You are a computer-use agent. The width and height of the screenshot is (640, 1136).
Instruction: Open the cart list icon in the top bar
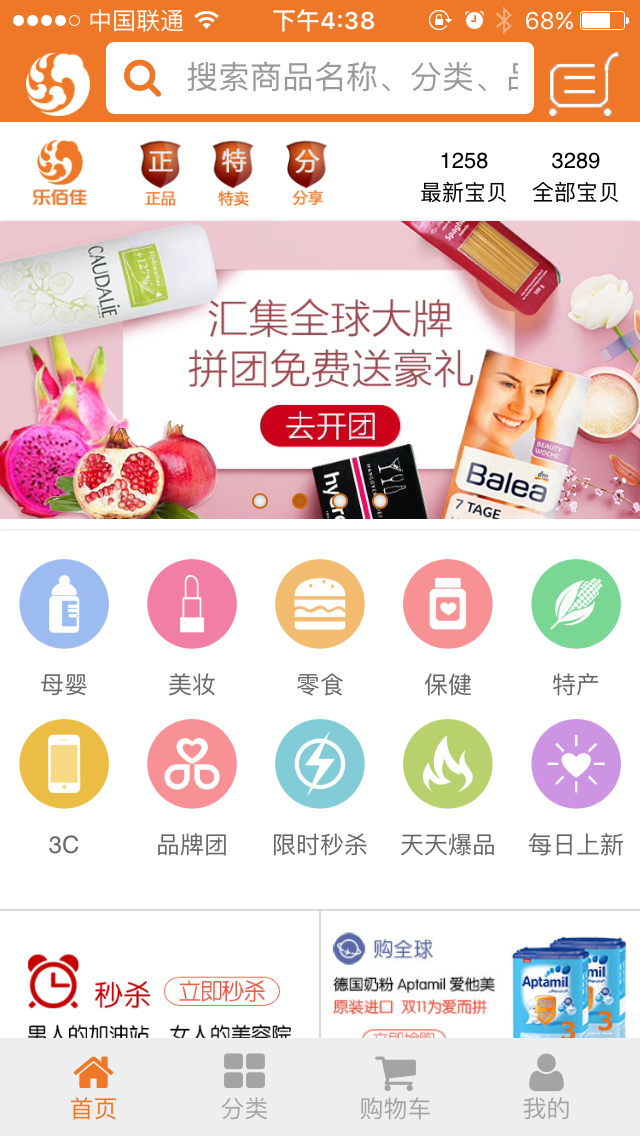[583, 82]
